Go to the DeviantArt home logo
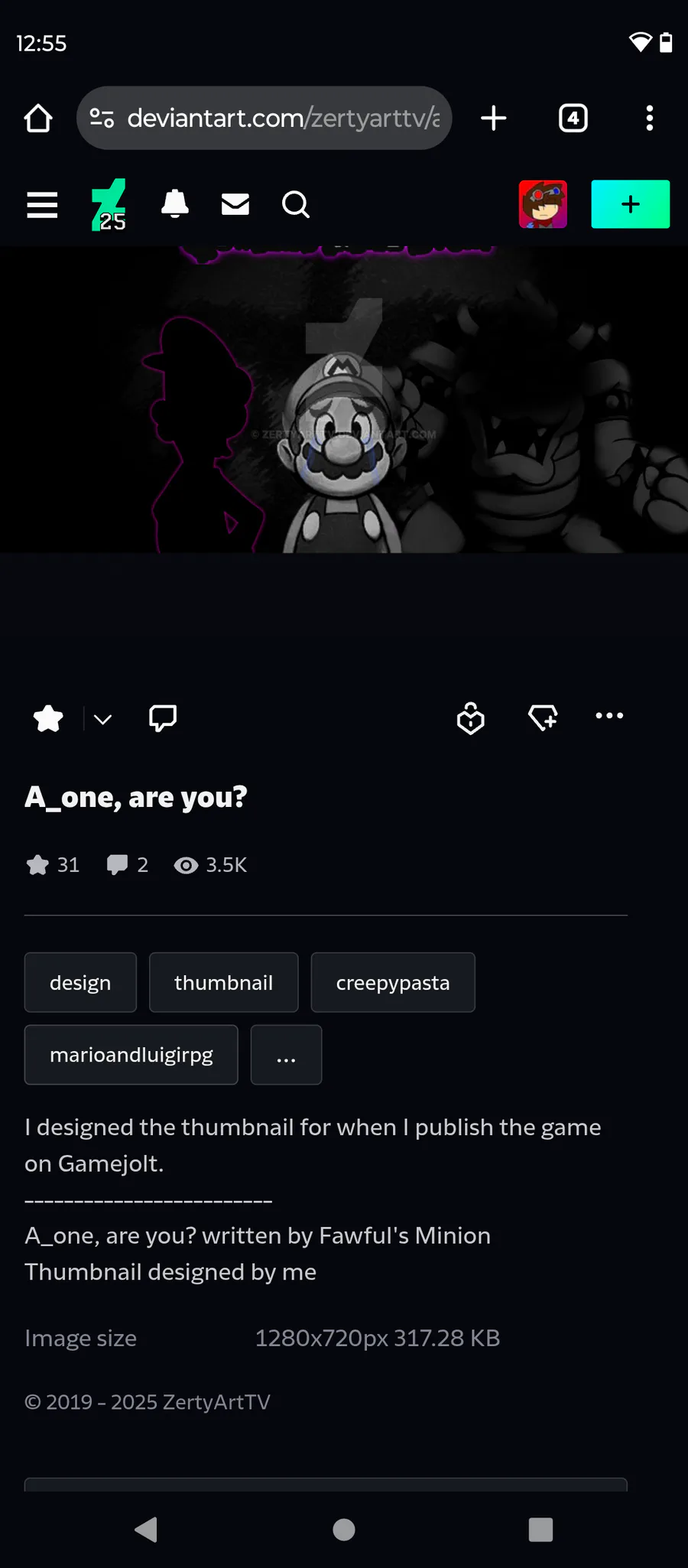Screen dimensions: 688x1568 pyautogui.click(x=109, y=205)
